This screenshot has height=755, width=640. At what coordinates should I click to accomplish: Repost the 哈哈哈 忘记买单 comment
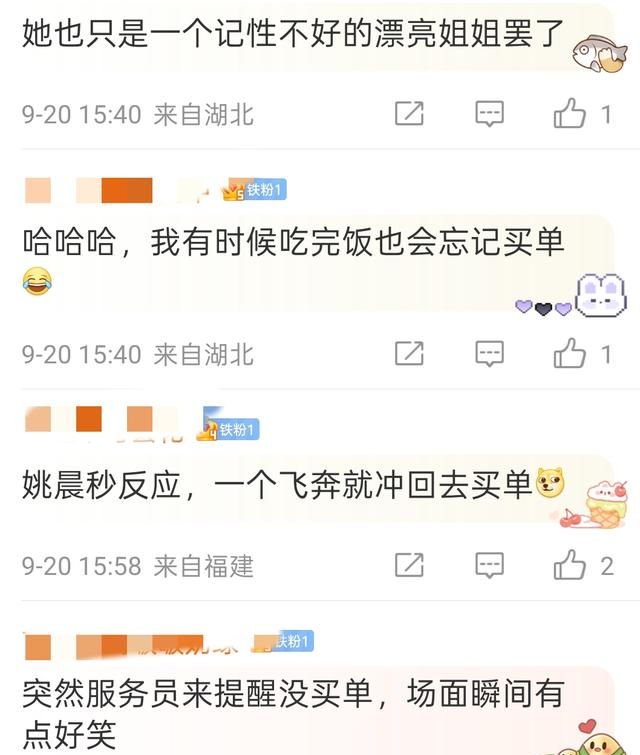click(x=409, y=353)
